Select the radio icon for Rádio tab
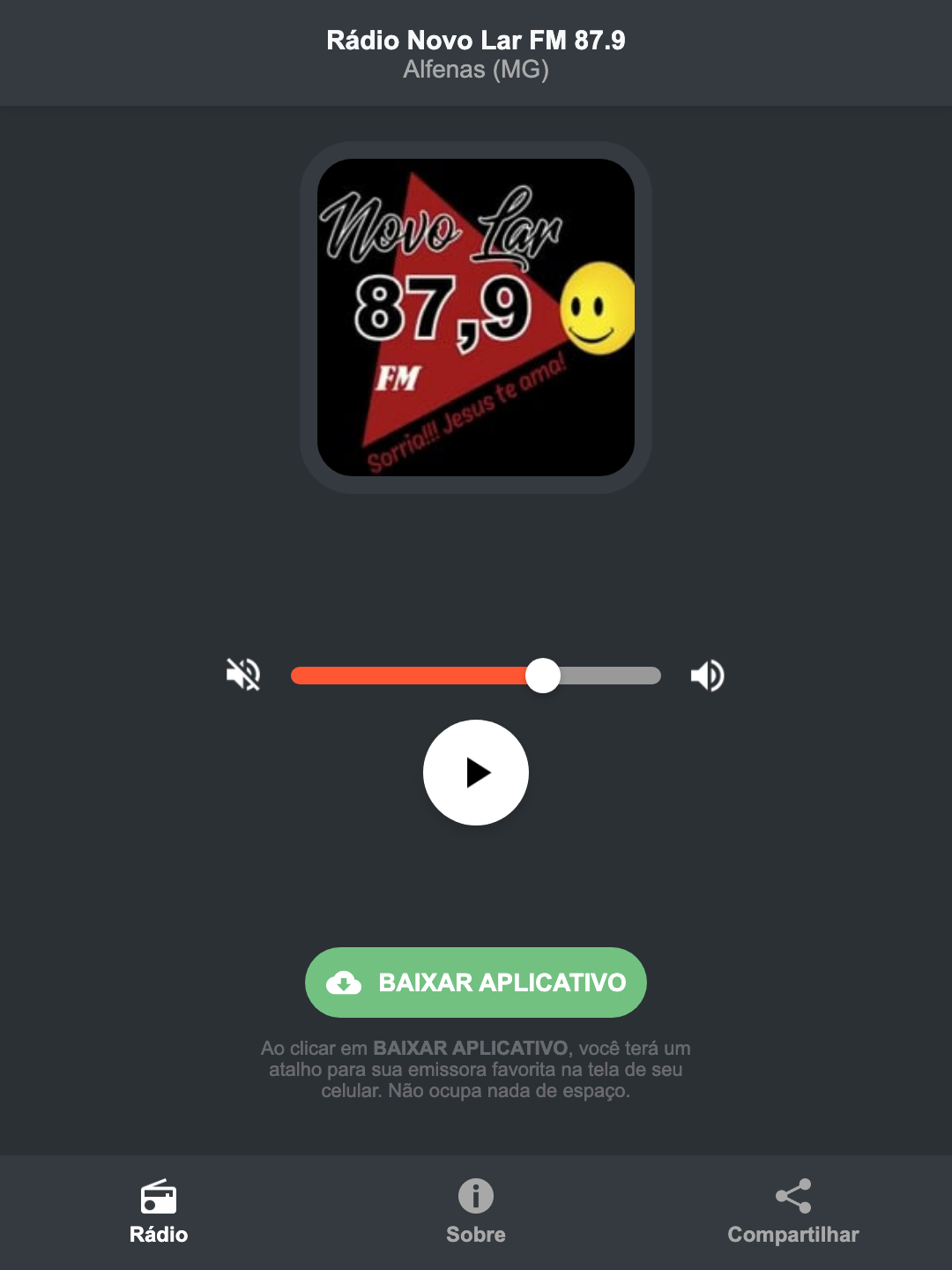 point(159,1199)
